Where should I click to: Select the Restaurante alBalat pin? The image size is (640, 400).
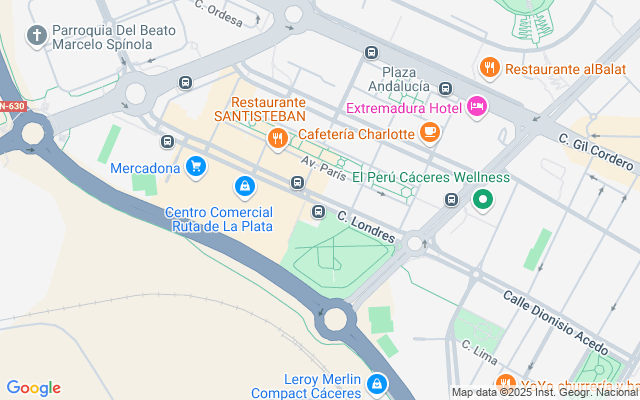pyautogui.click(x=489, y=69)
